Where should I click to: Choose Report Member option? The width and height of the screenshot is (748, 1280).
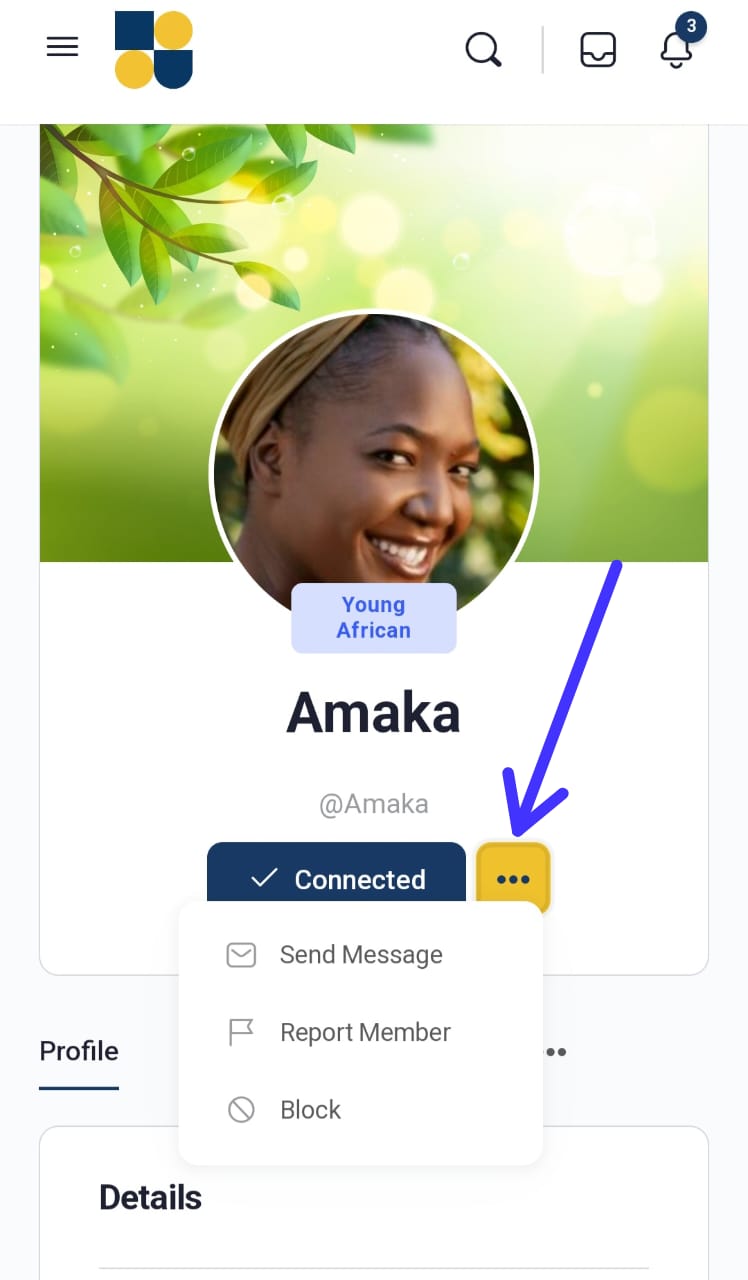click(x=364, y=1032)
